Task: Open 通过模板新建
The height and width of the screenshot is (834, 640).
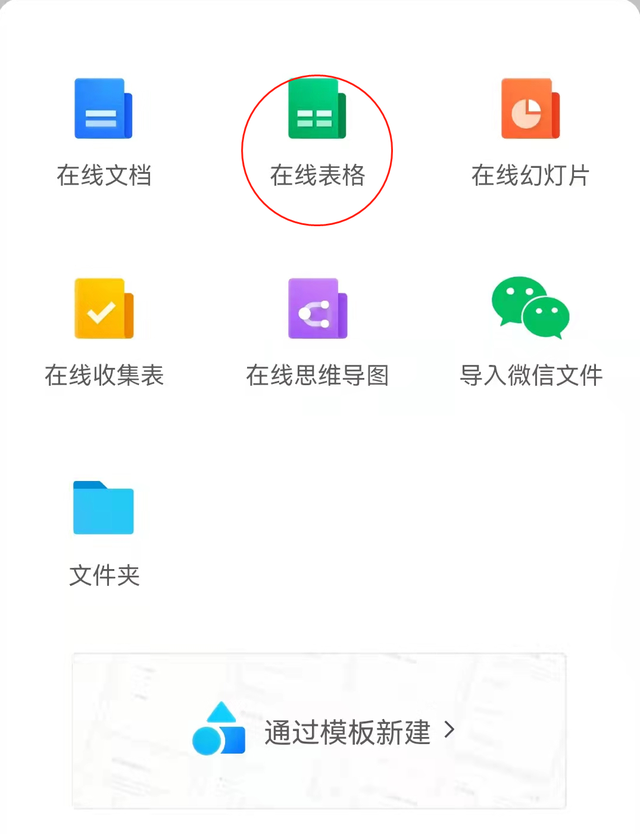Action: (319, 732)
